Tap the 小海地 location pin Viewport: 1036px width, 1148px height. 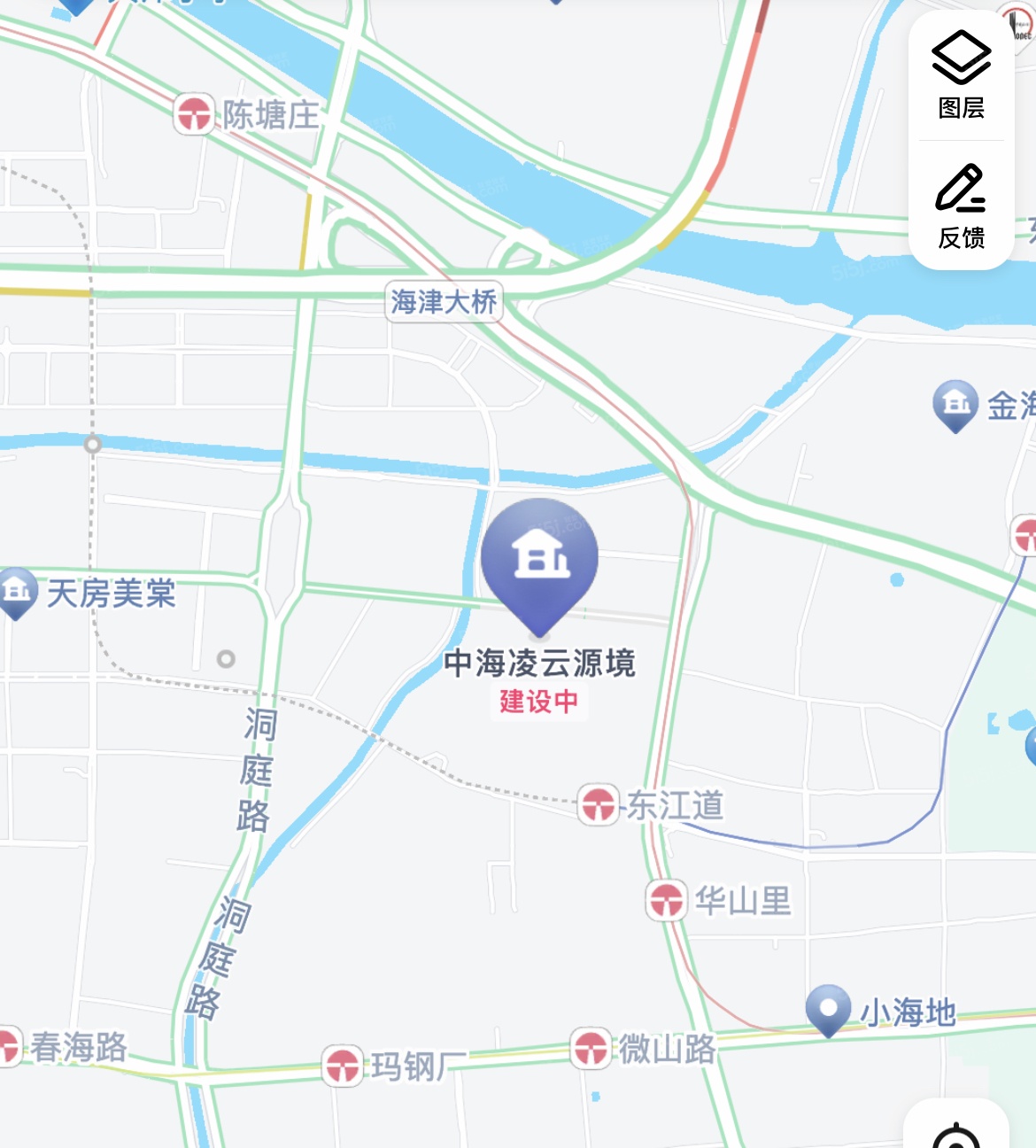(828, 1008)
